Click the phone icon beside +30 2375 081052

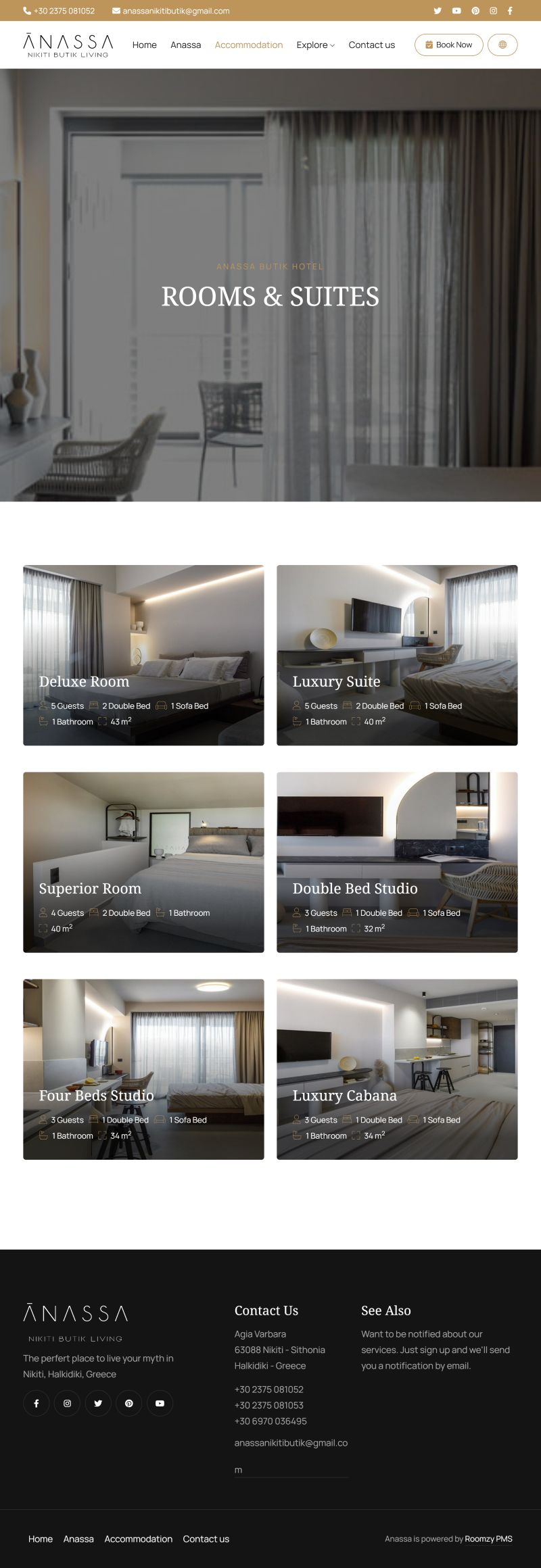pyautogui.click(x=25, y=11)
